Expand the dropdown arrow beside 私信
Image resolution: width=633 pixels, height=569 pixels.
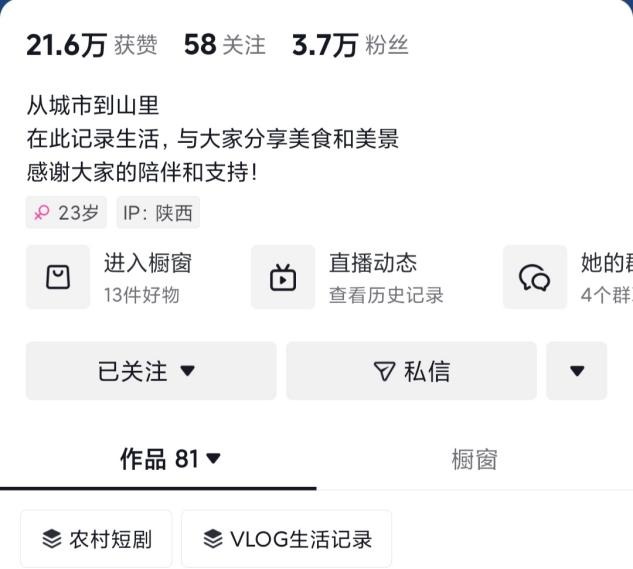[x=576, y=371]
